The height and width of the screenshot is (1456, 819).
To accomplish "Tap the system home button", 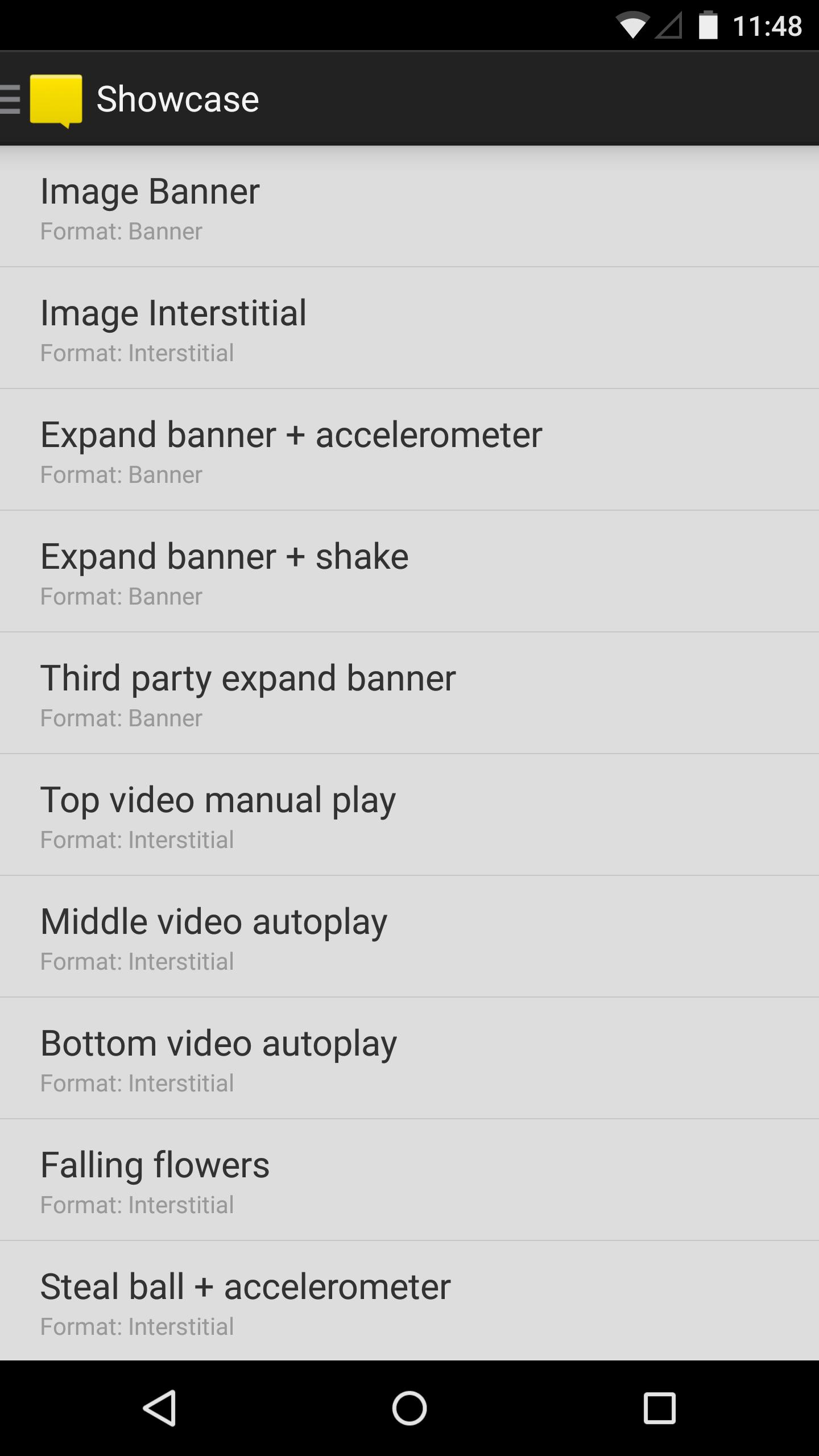I will pyautogui.click(x=409, y=1408).
